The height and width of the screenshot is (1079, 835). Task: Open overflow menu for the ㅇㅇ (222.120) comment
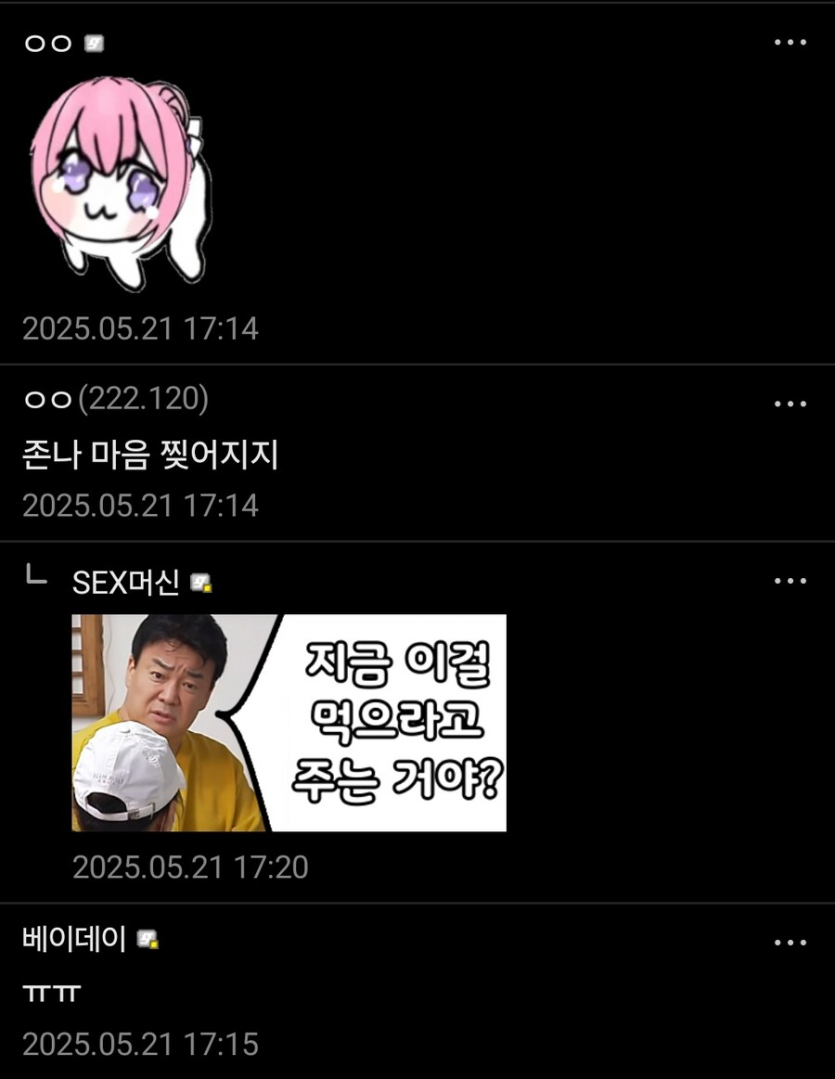coord(790,404)
